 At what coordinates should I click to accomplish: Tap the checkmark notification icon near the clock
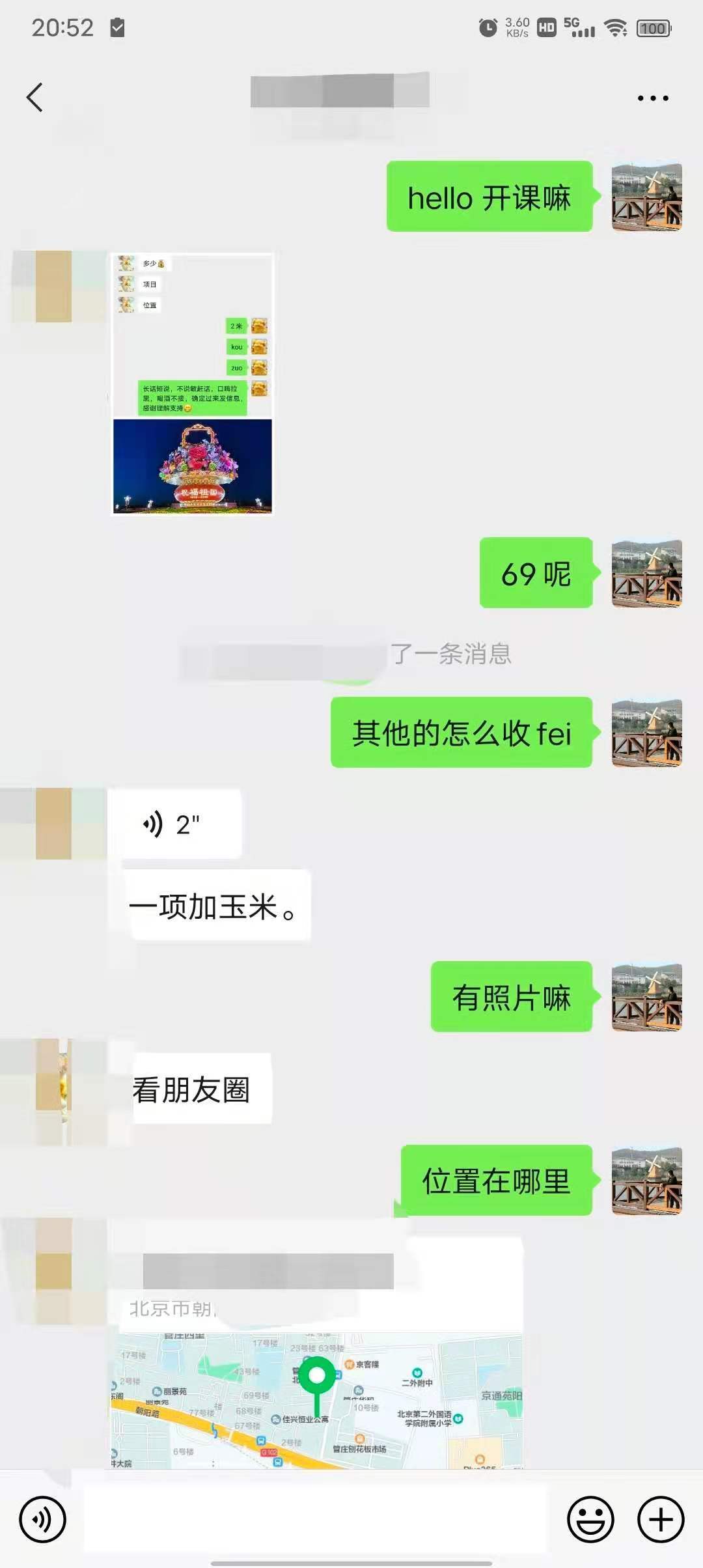tap(117, 28)
